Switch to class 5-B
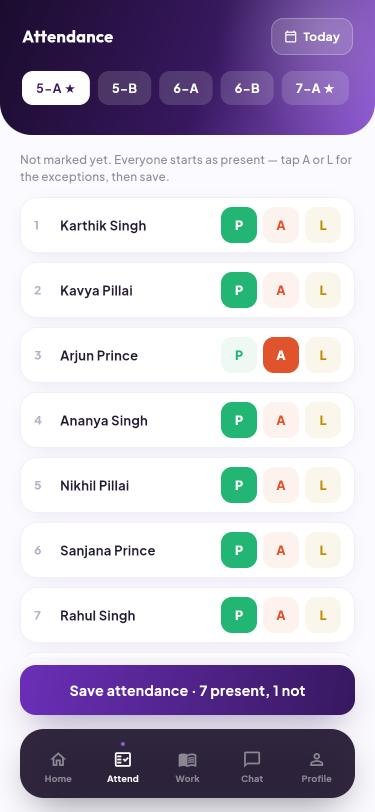Viewport: 375px width, 812px height. click(x=124, y=88)
